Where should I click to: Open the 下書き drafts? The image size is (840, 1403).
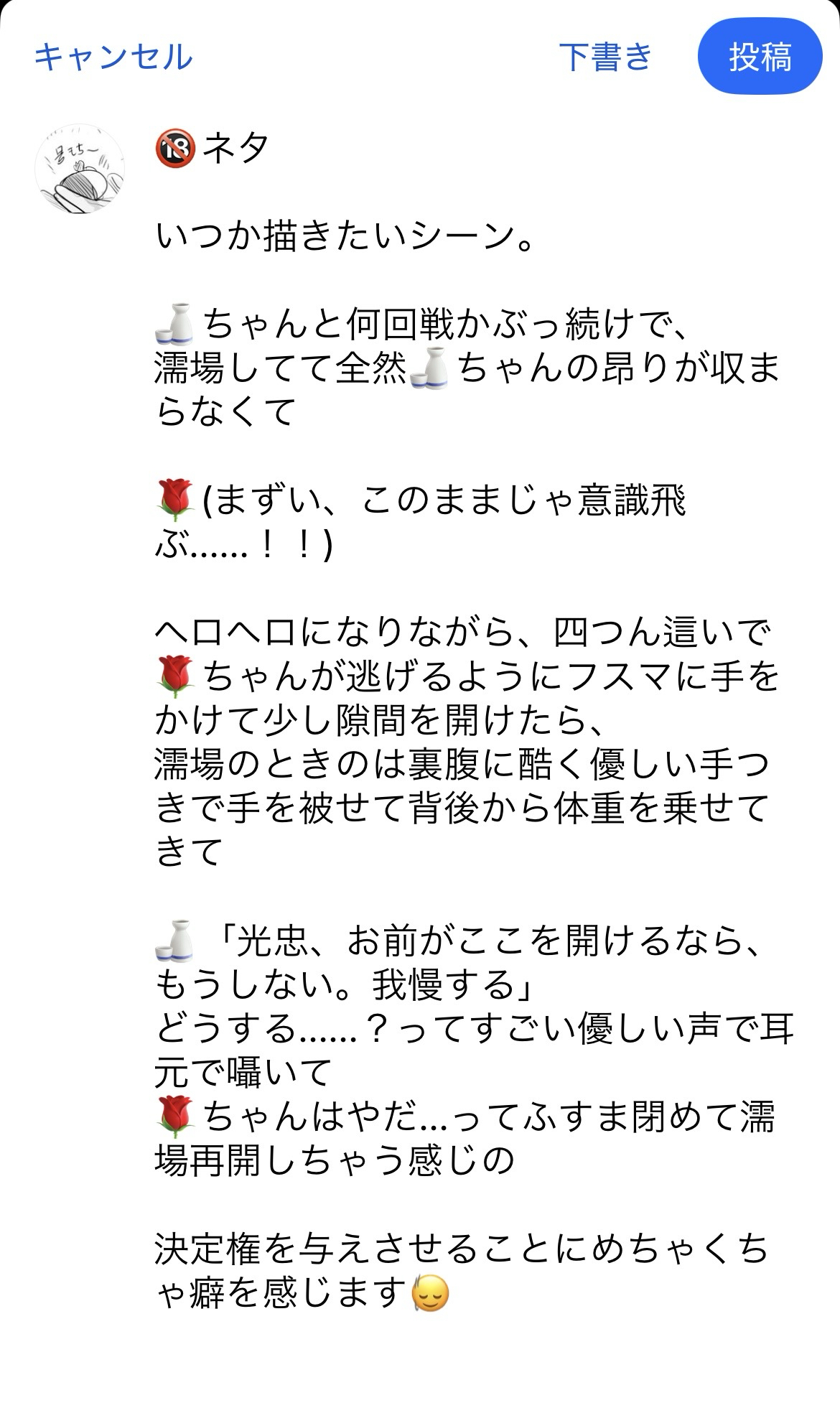(605, 57)
